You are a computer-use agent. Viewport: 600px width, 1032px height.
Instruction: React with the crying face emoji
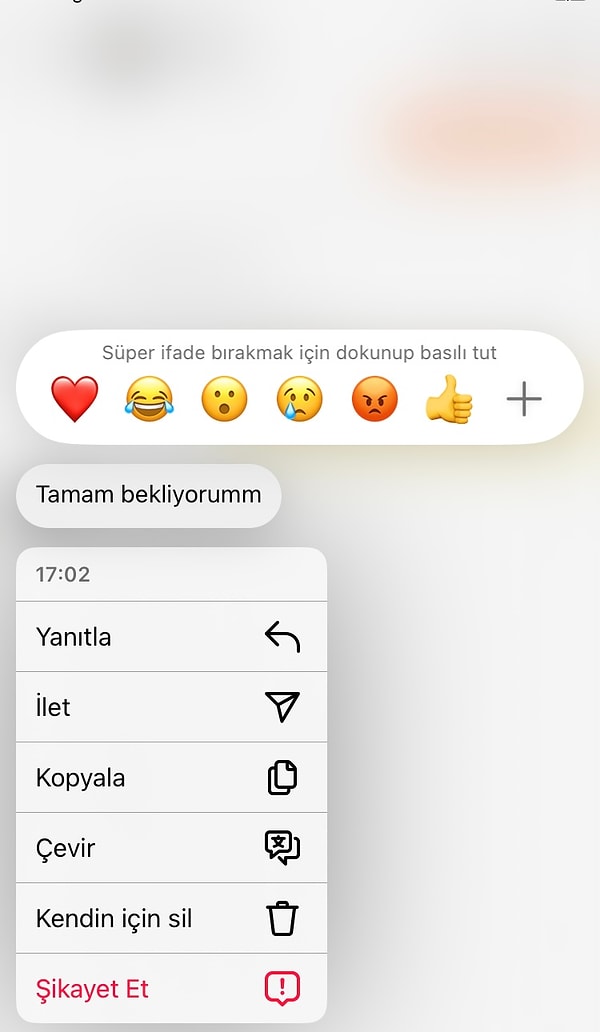(299, 400)
